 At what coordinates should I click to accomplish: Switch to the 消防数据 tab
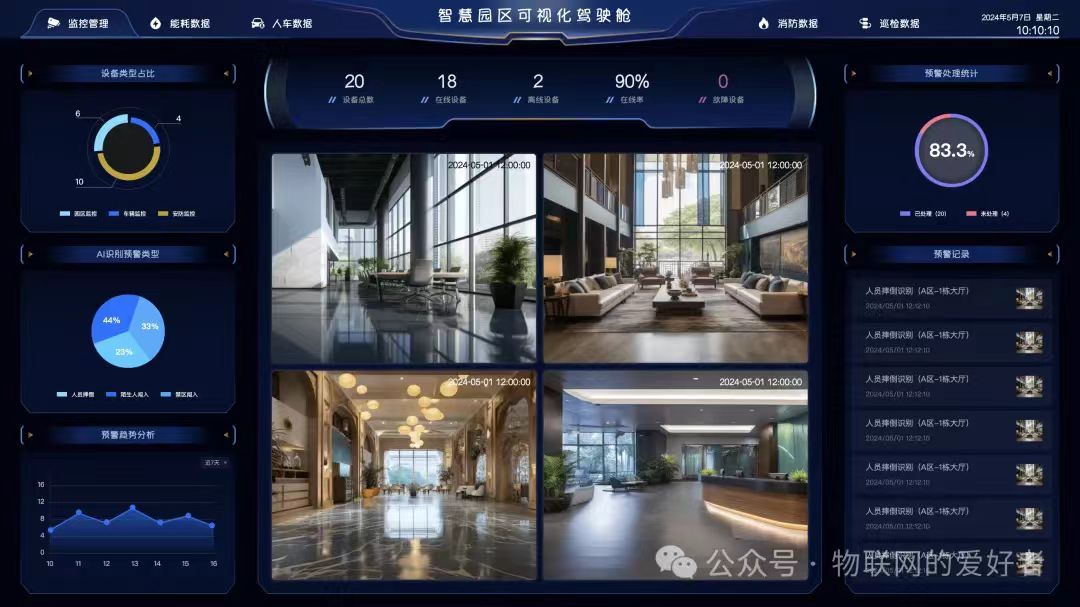click(x=788, y=23)
